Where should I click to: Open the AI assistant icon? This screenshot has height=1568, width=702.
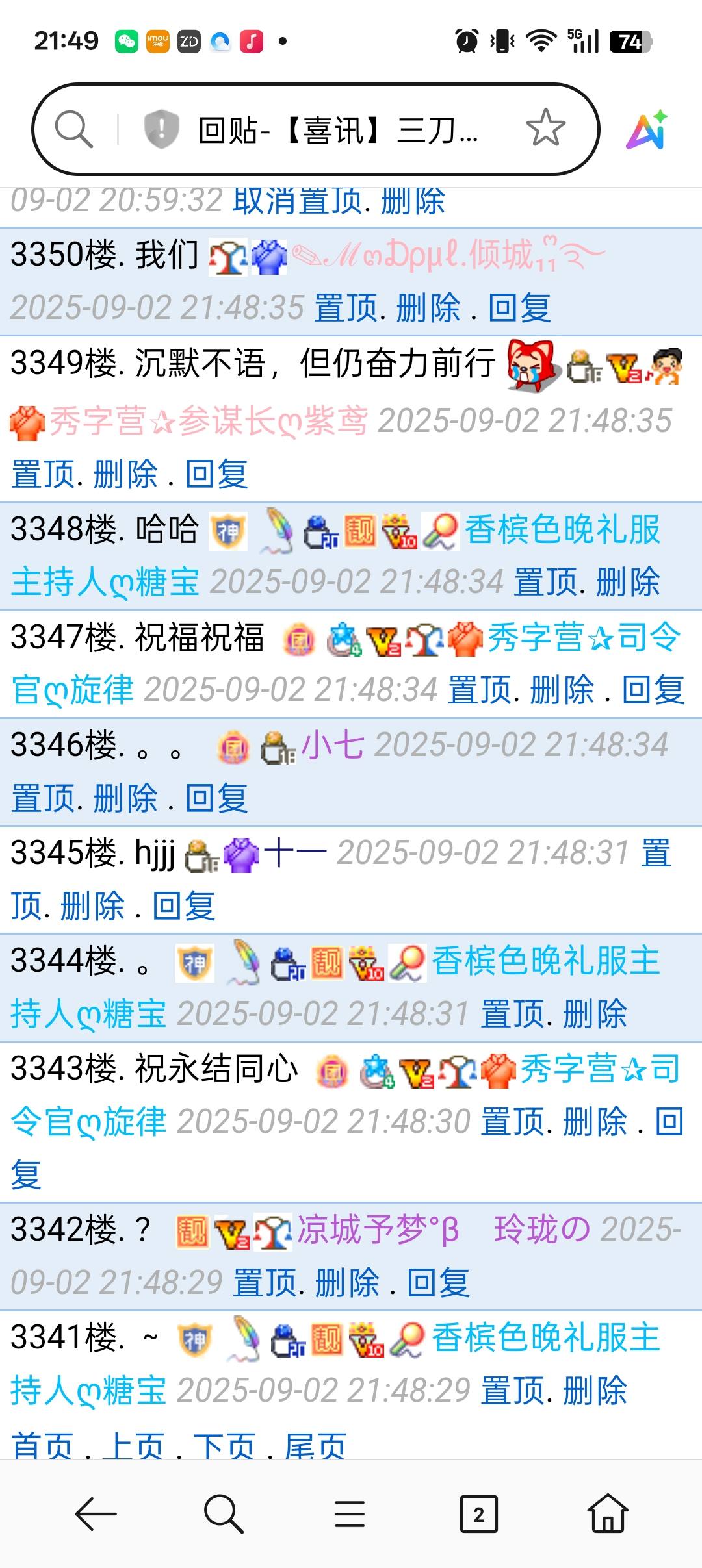tap(647, 129)
